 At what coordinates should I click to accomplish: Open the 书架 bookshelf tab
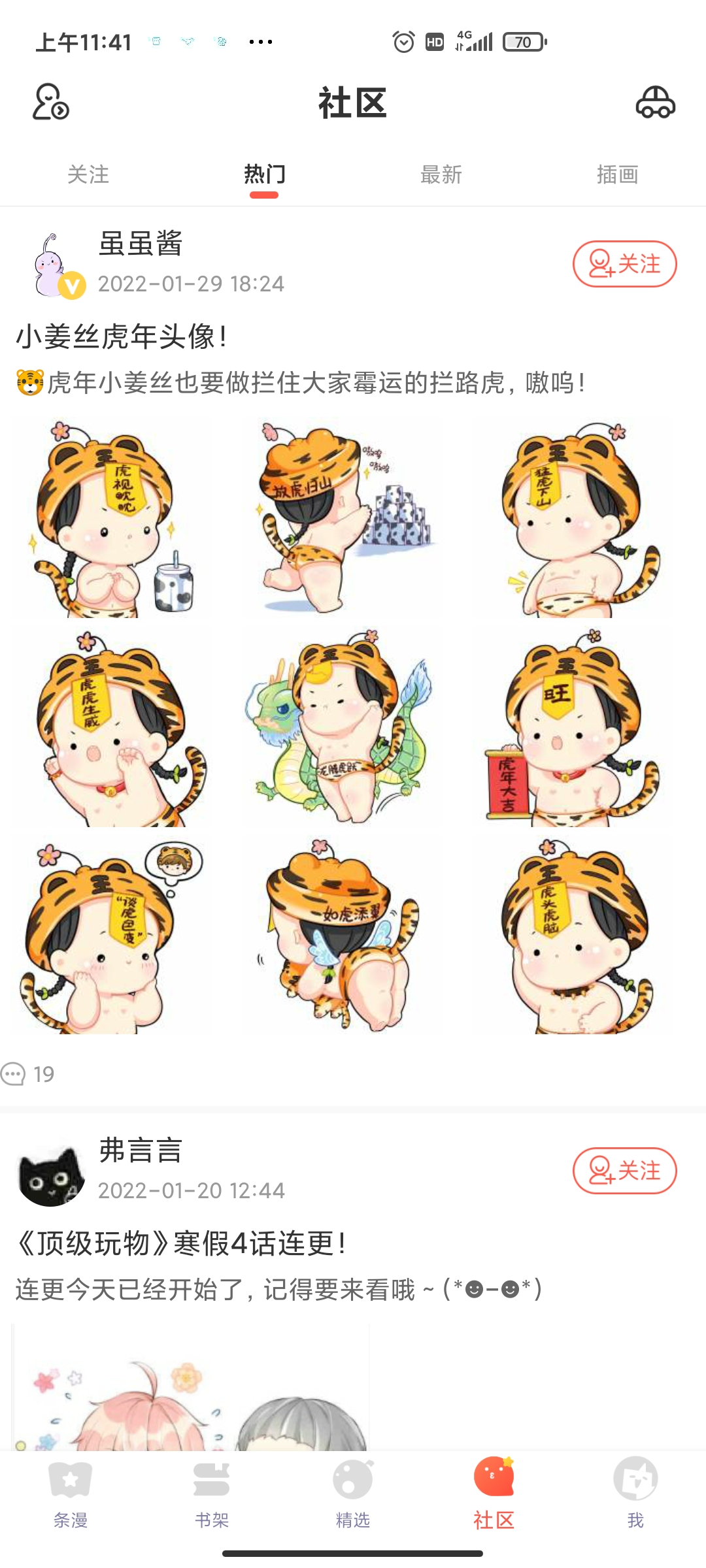tap(212, 1492)
